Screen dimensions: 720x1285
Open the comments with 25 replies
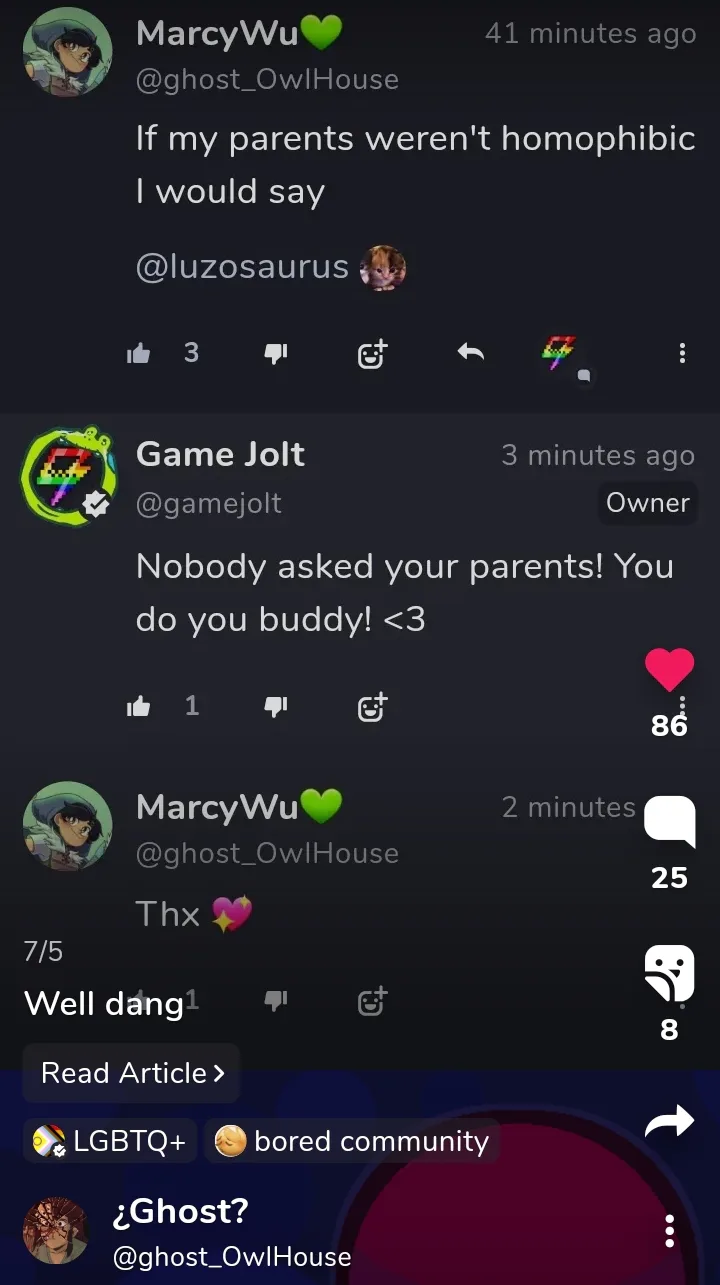(669, 821)
